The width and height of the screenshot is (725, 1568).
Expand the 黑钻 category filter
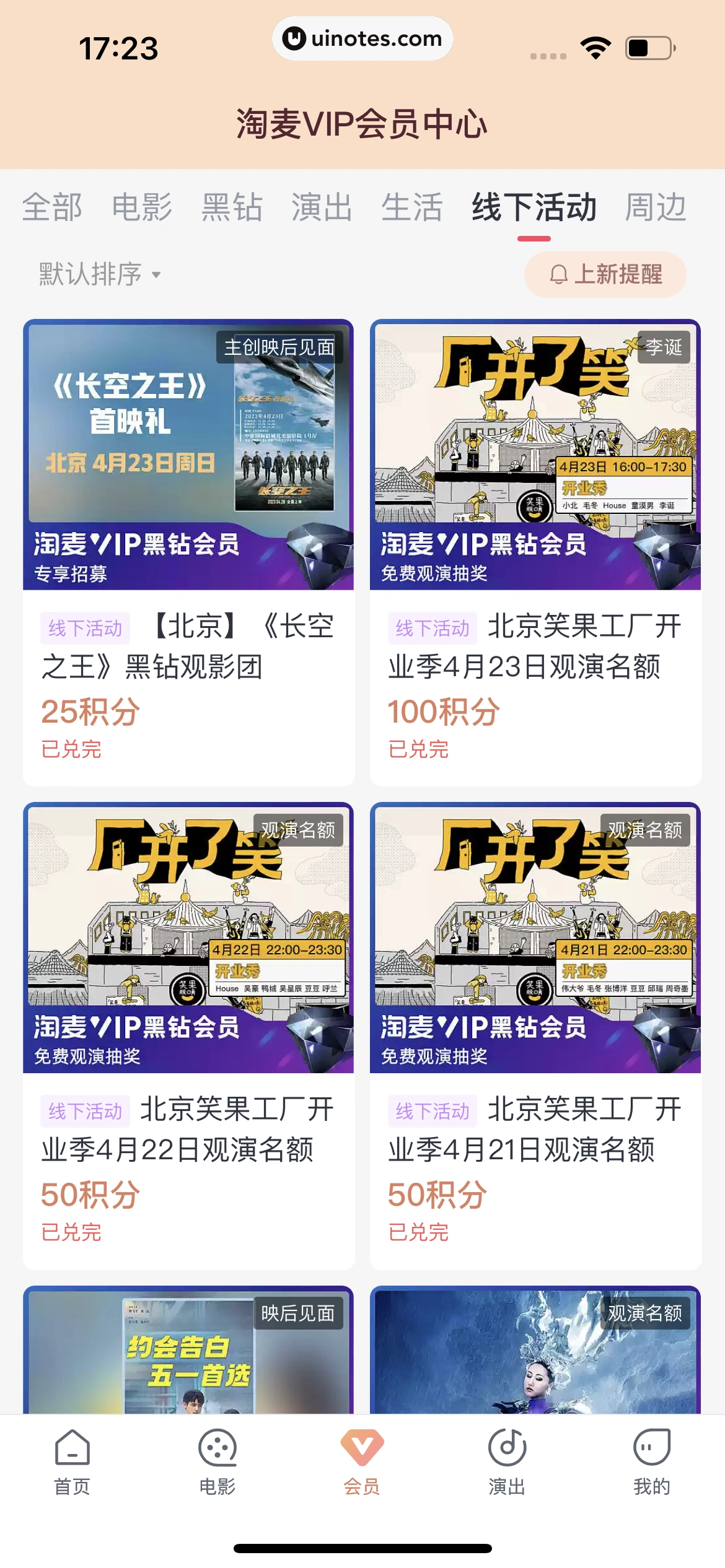point(232,209)
